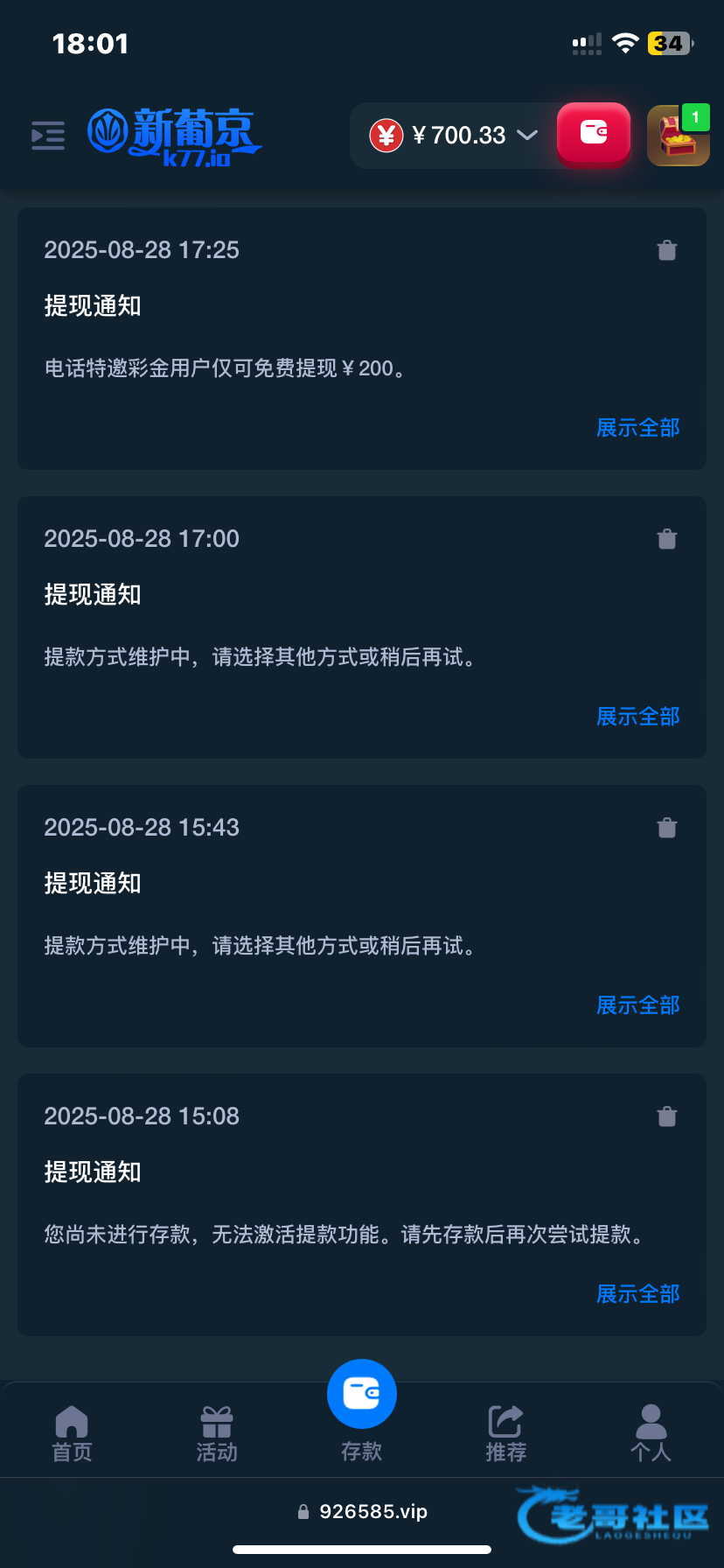
Task: View full 15:08 message with 展示全部
Action: (637, 1294)
